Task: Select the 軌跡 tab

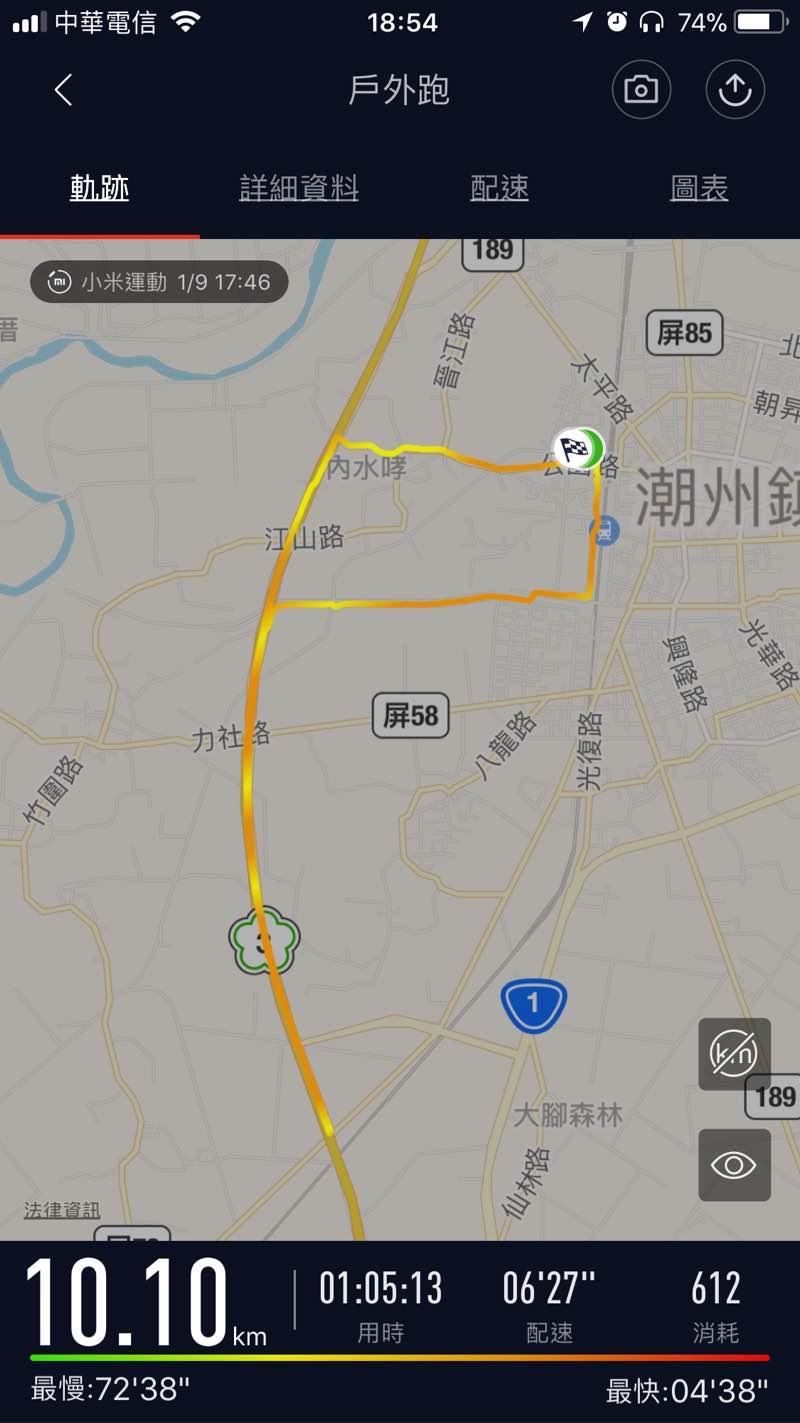Action: (x=99, y=188)
